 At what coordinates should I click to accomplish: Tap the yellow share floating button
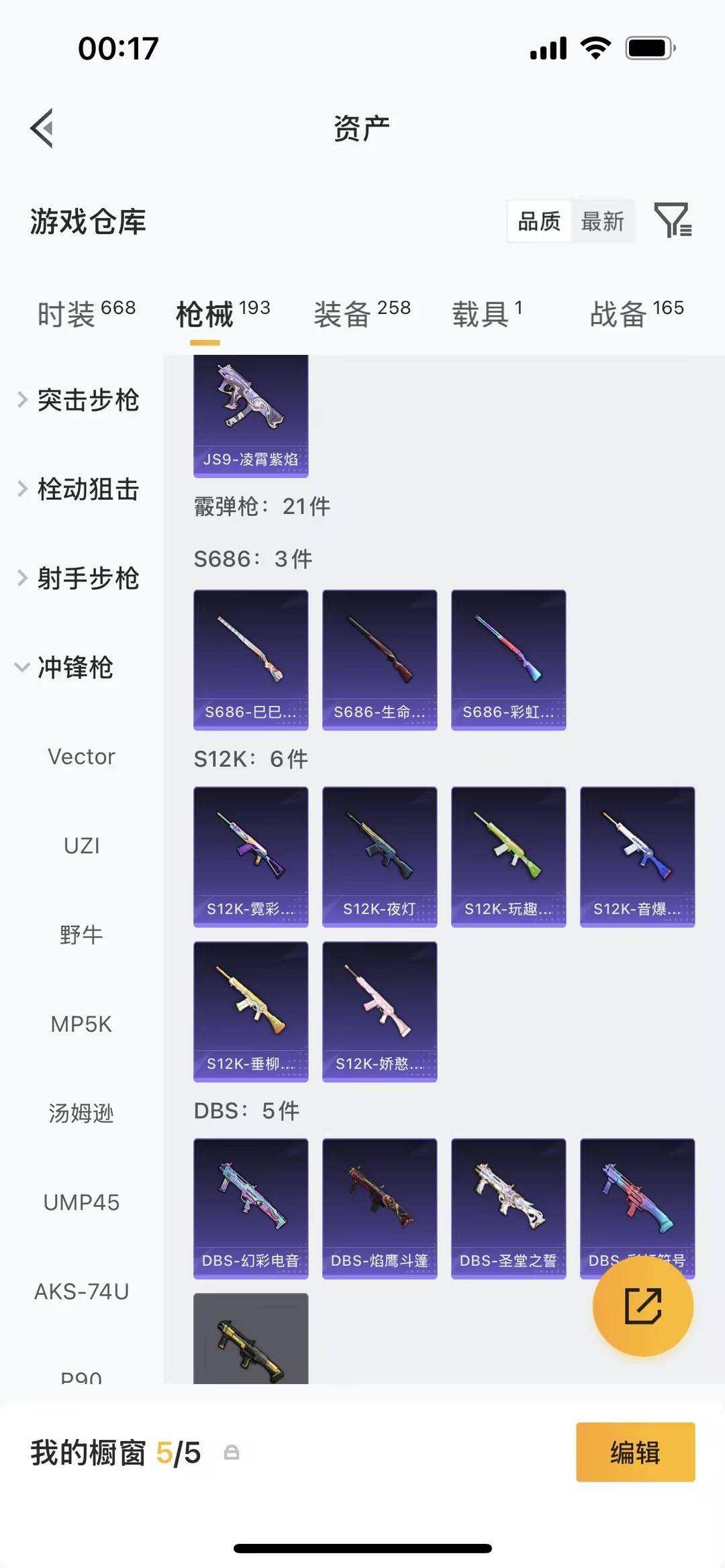[642, 1306]
